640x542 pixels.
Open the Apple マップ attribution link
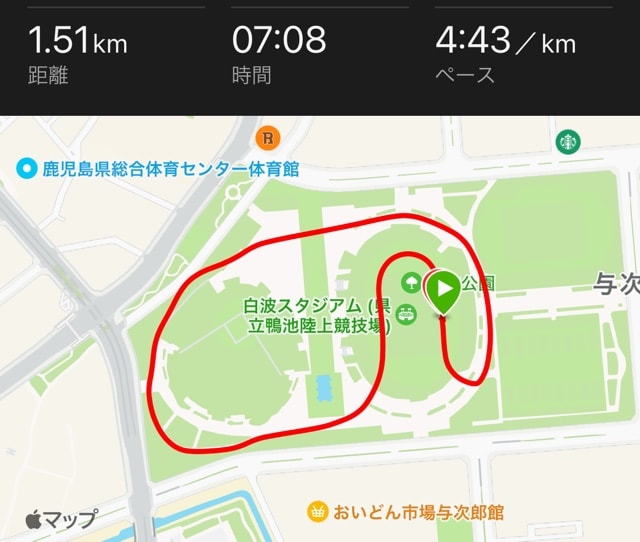point(61,519)
